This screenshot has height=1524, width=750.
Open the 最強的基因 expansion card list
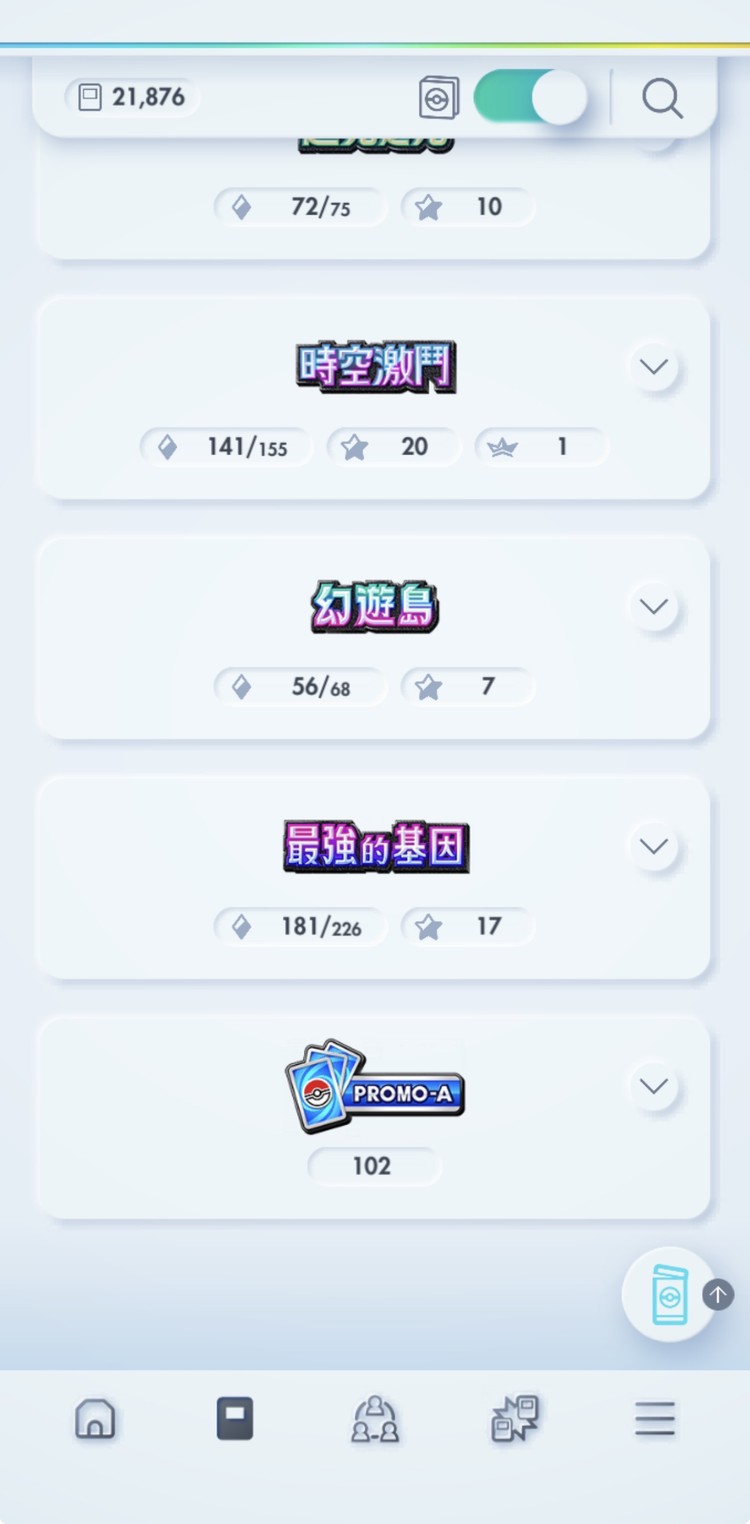(653, 845)
